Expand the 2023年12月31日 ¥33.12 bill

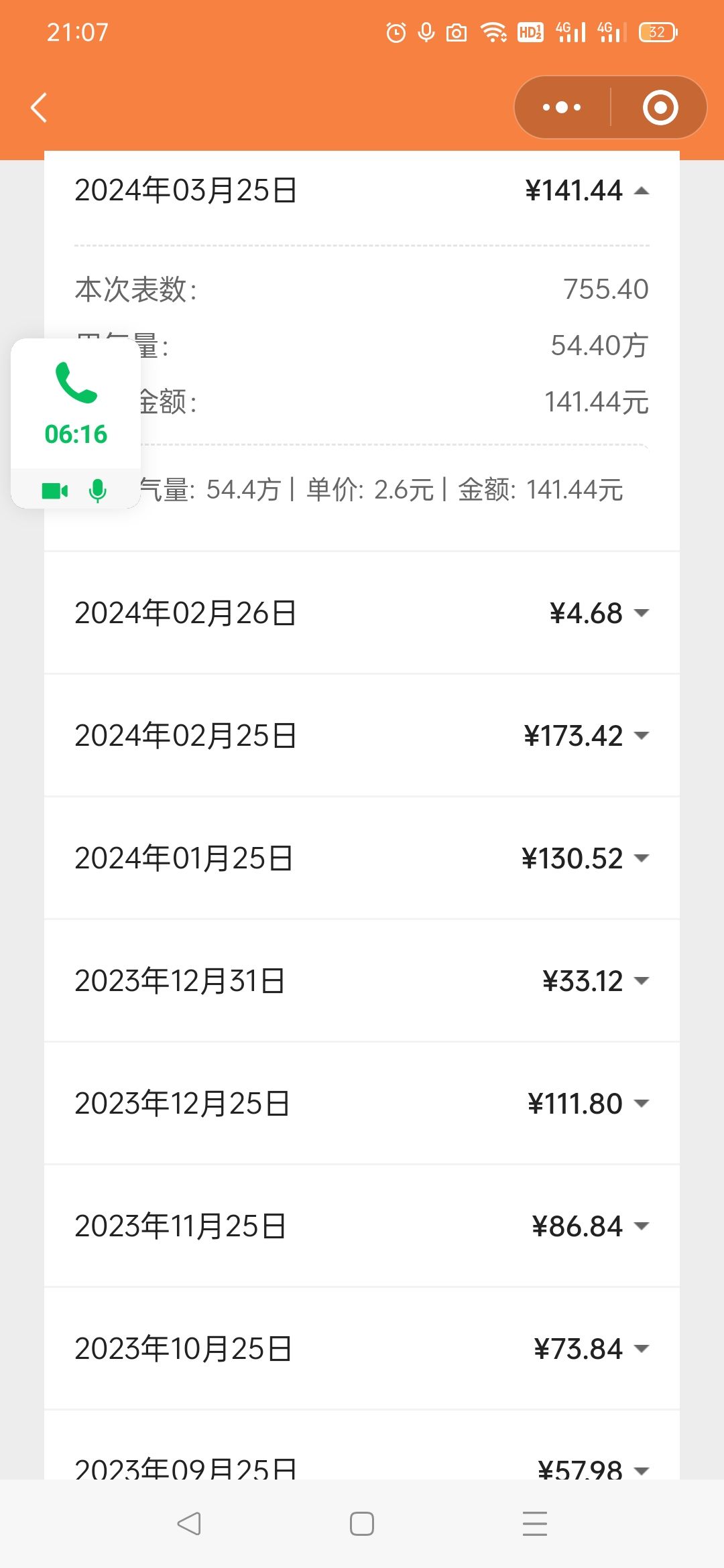[x=362, y=981]
